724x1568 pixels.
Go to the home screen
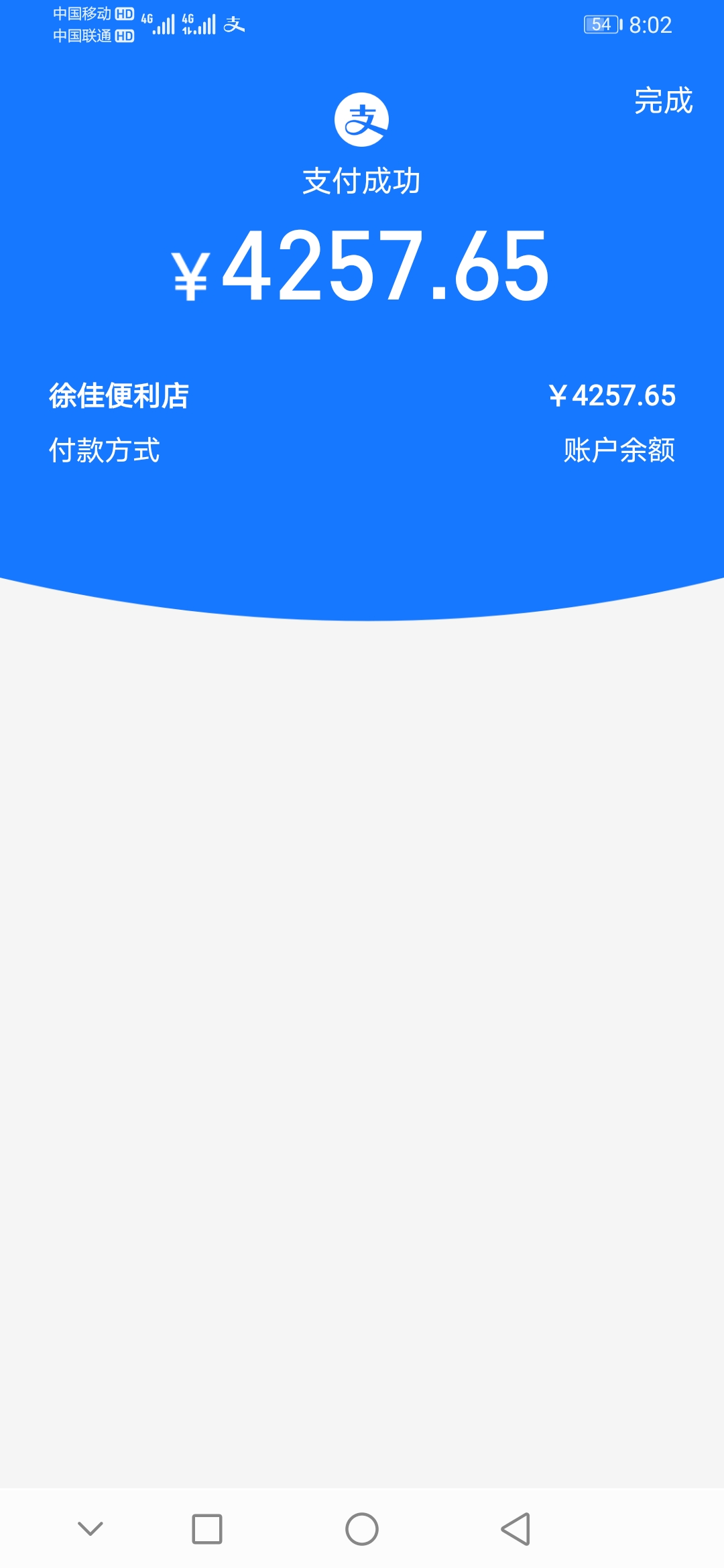pos(362,1529)
